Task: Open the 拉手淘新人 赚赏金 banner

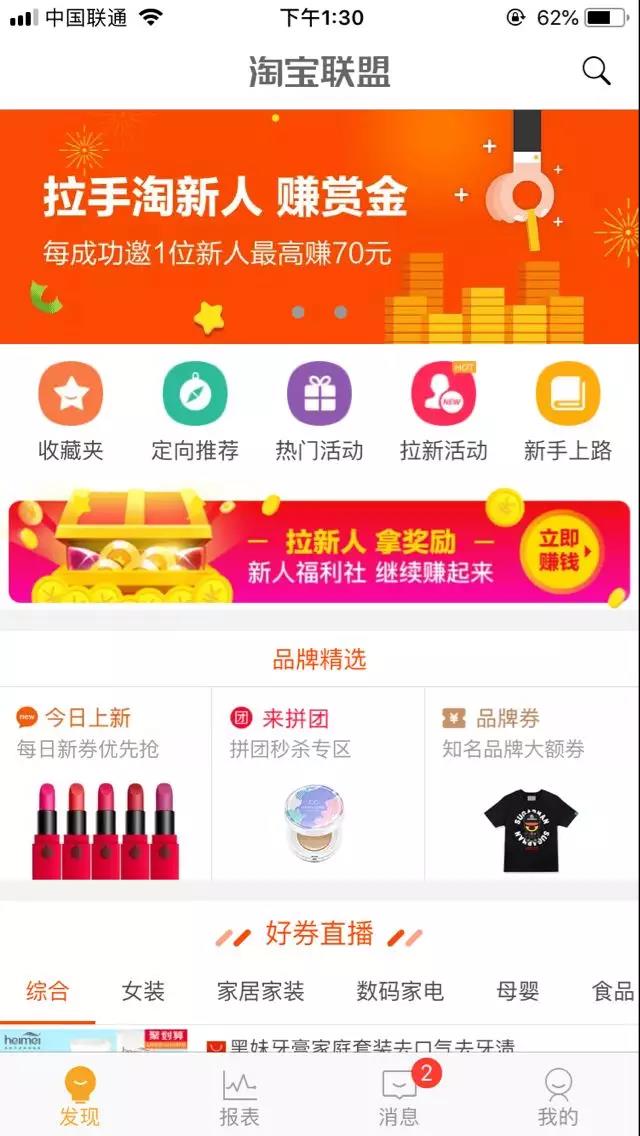Action: point(320,226)
